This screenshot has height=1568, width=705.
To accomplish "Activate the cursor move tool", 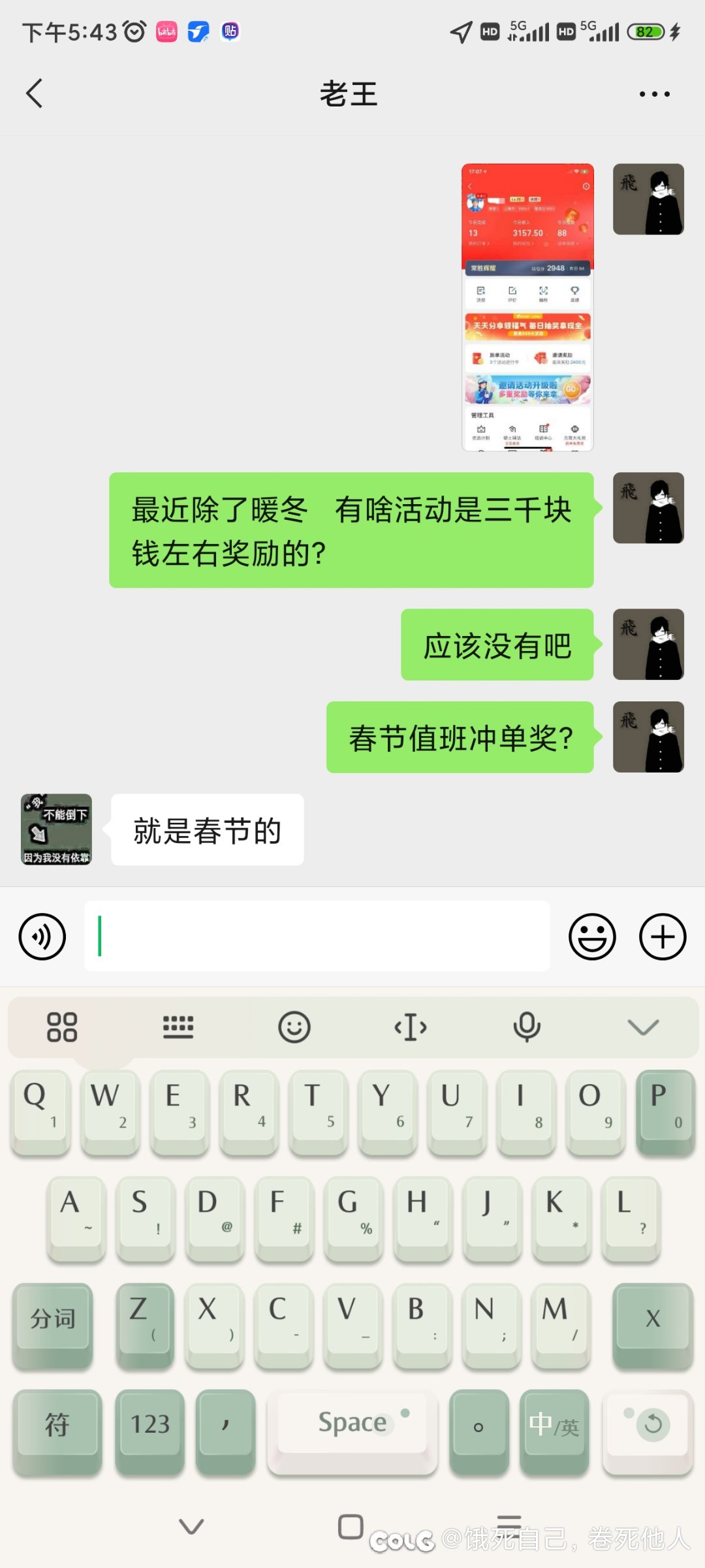I will point(411,1027).
